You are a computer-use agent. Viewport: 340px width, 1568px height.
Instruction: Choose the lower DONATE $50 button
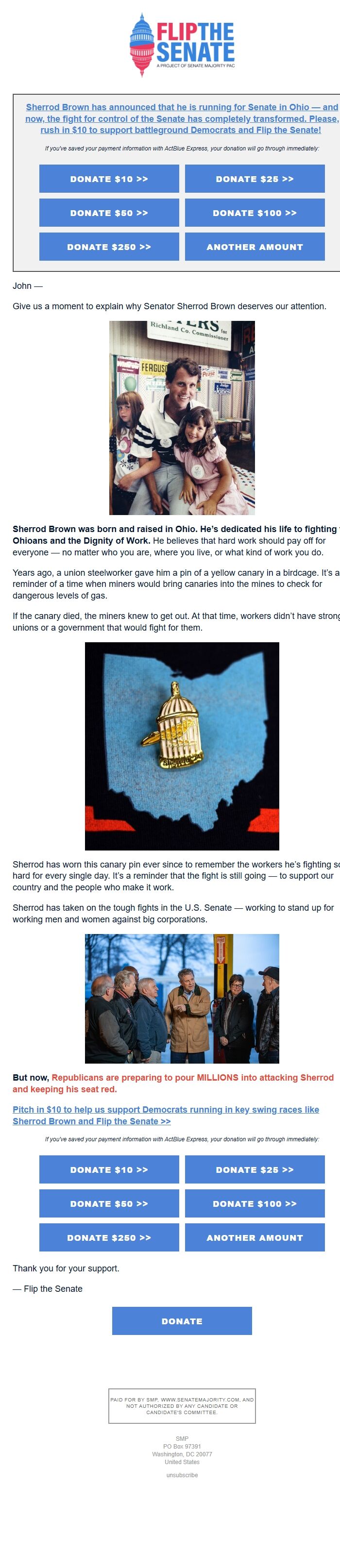coord(109,1203)
